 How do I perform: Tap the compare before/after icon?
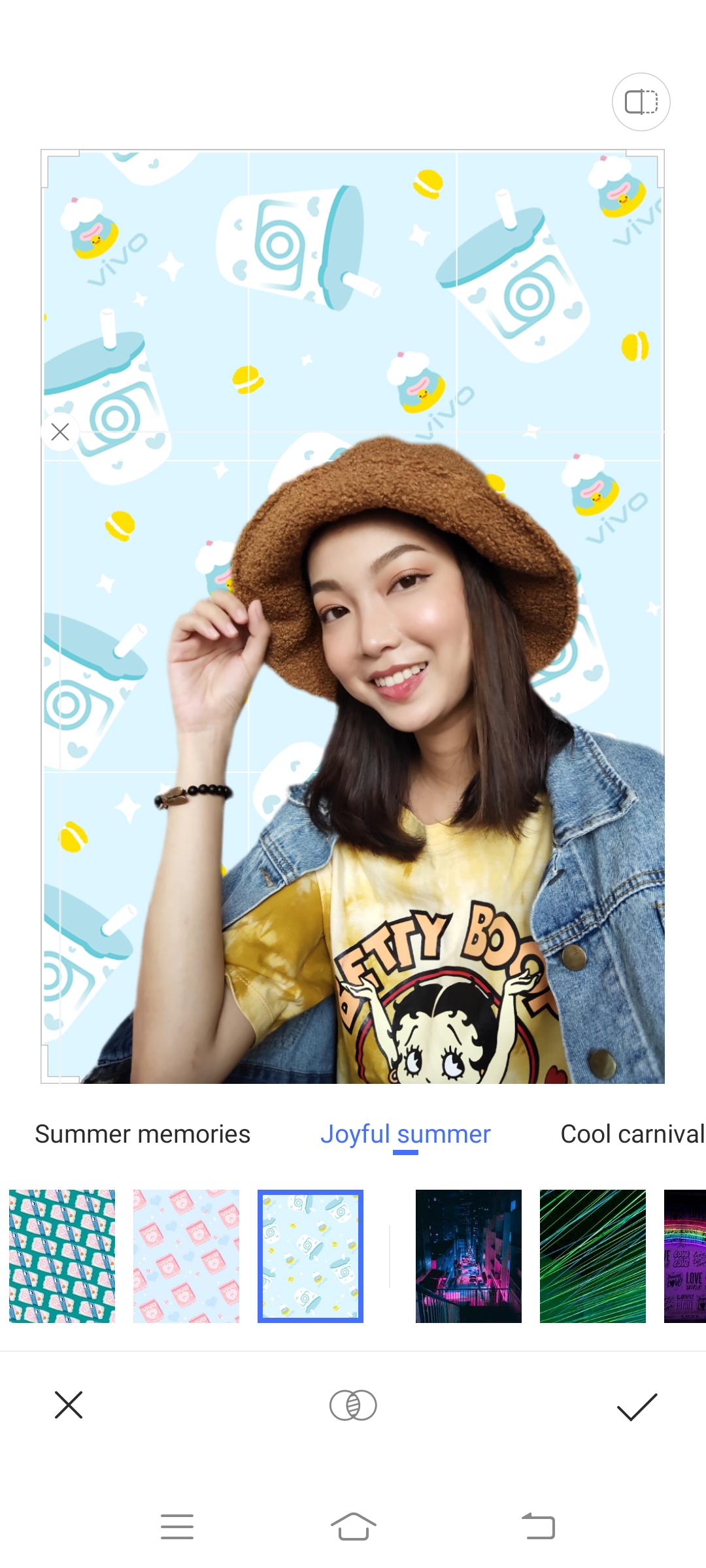coord(641,102)
